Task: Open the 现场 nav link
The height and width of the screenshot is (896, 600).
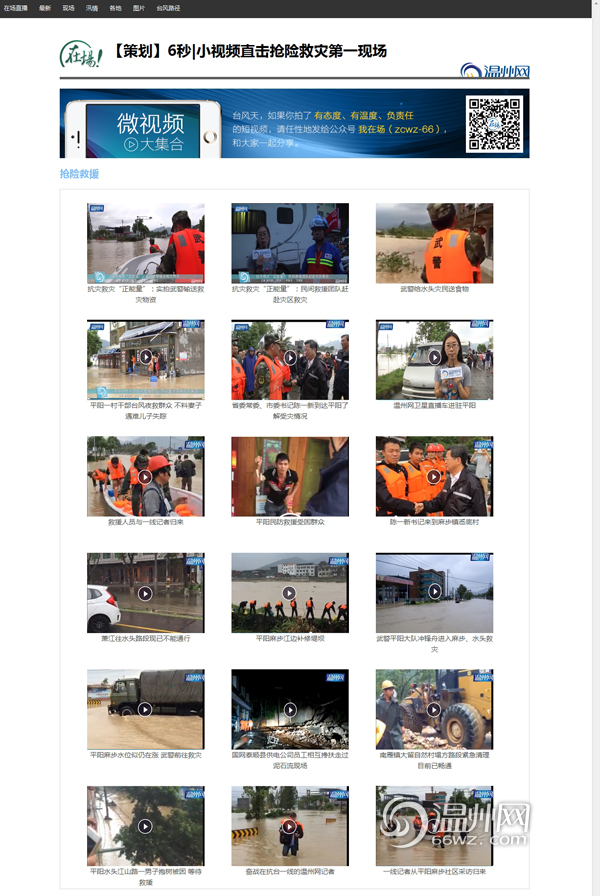Action: click(68, 7)
